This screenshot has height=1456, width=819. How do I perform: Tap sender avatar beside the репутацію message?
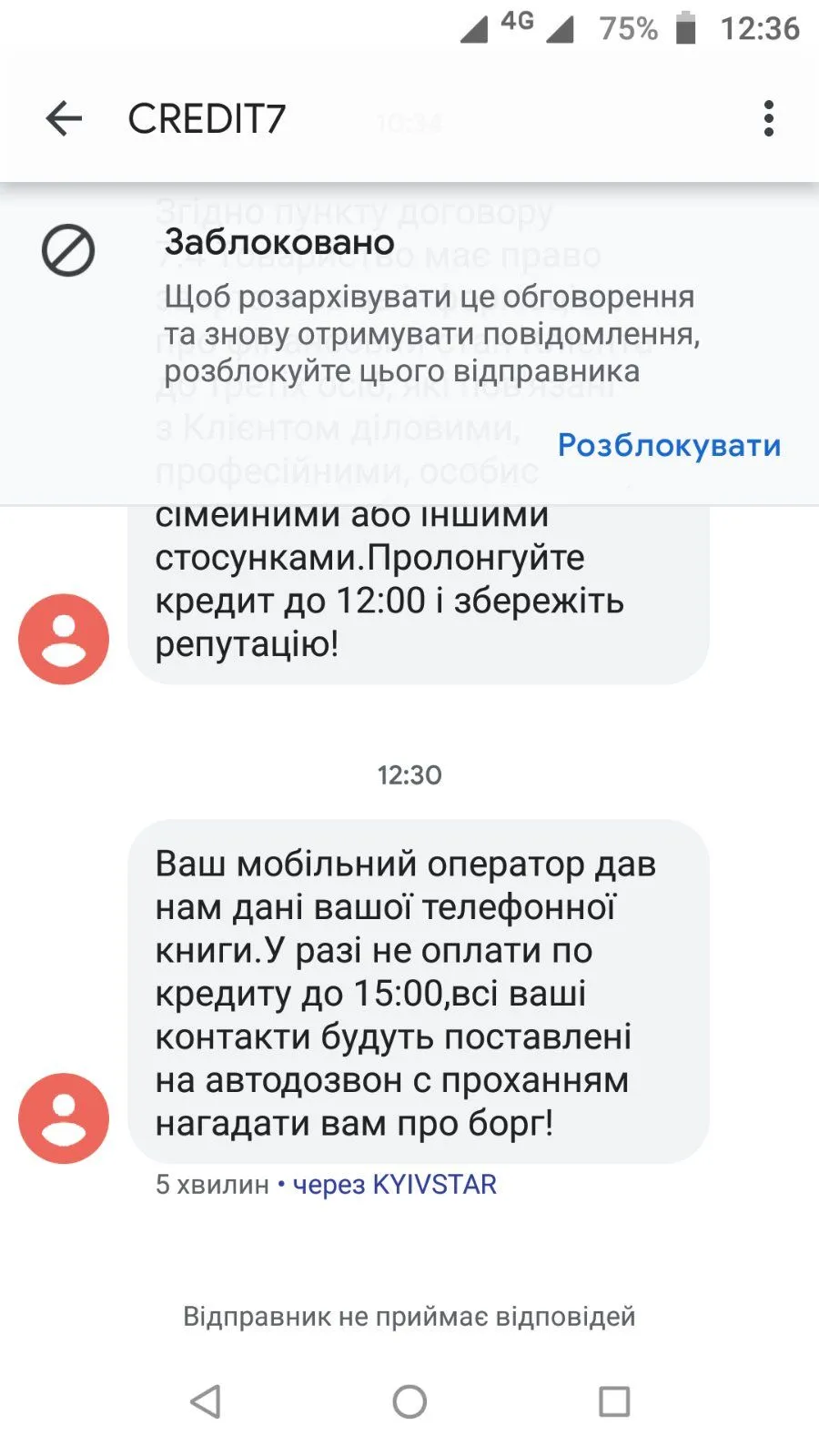tap(64, 639)
